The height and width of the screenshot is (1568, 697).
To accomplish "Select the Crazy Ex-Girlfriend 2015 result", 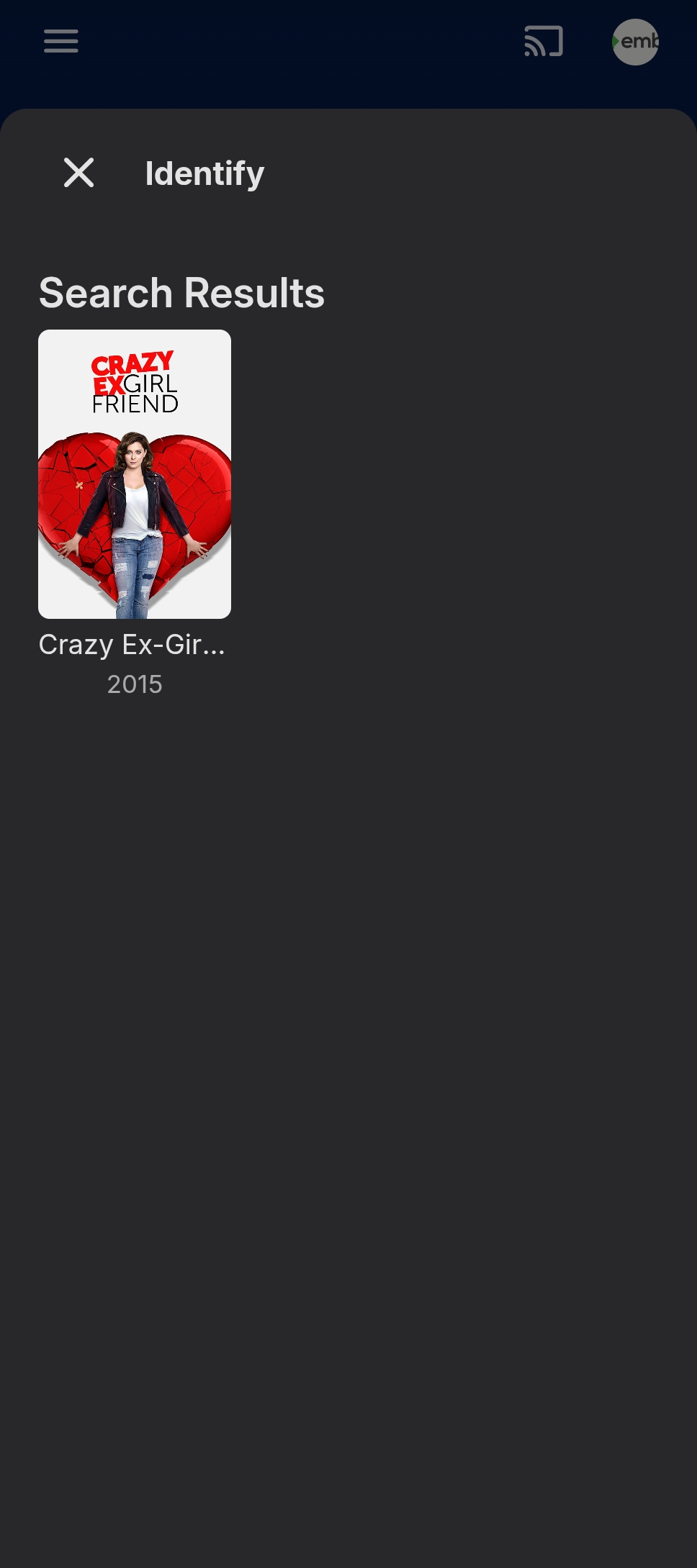I will tap(135, 474).
